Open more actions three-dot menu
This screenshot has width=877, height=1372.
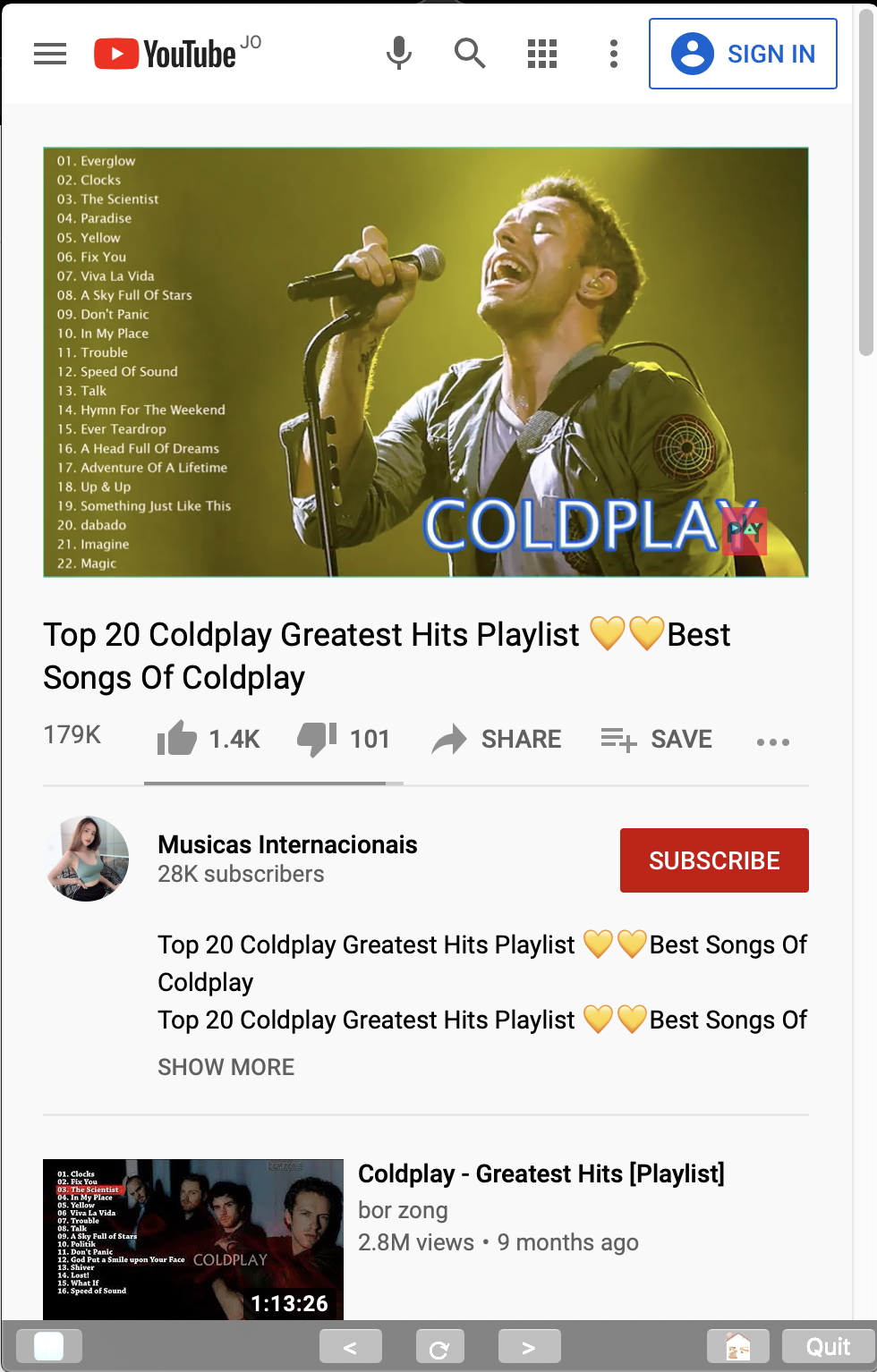(773, 741)
